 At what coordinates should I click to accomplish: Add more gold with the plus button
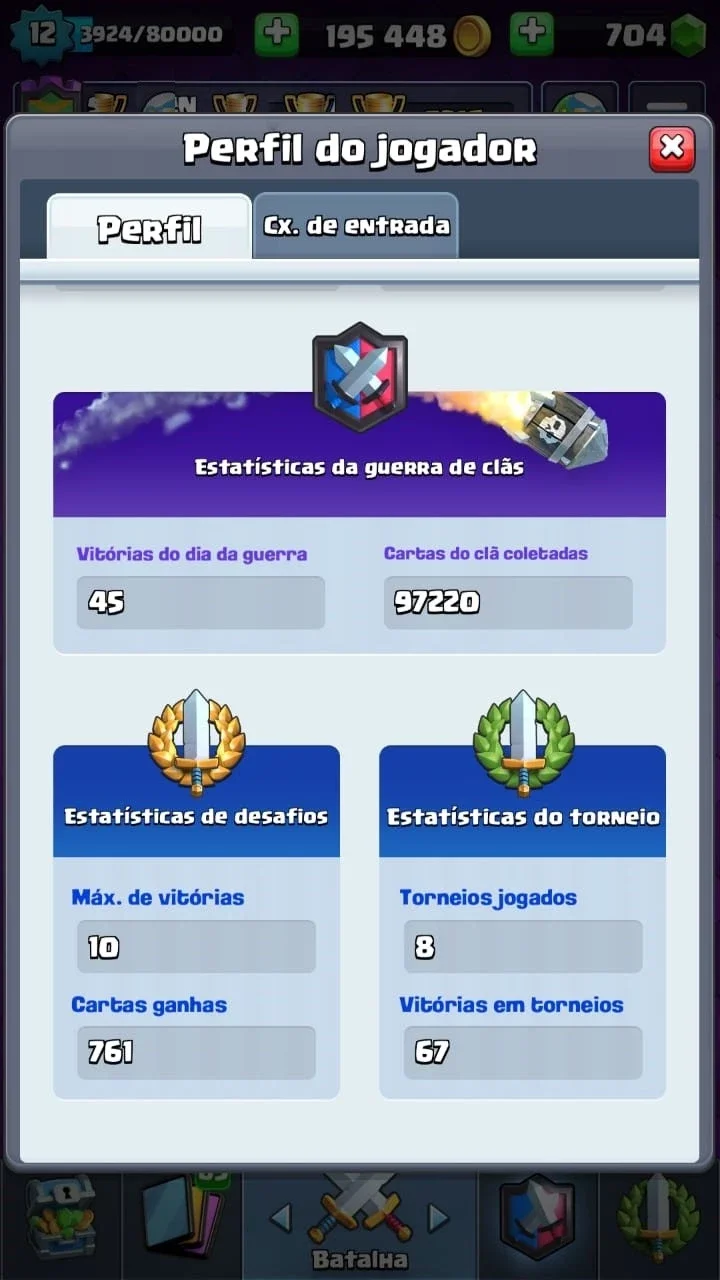tap(277, 35)
